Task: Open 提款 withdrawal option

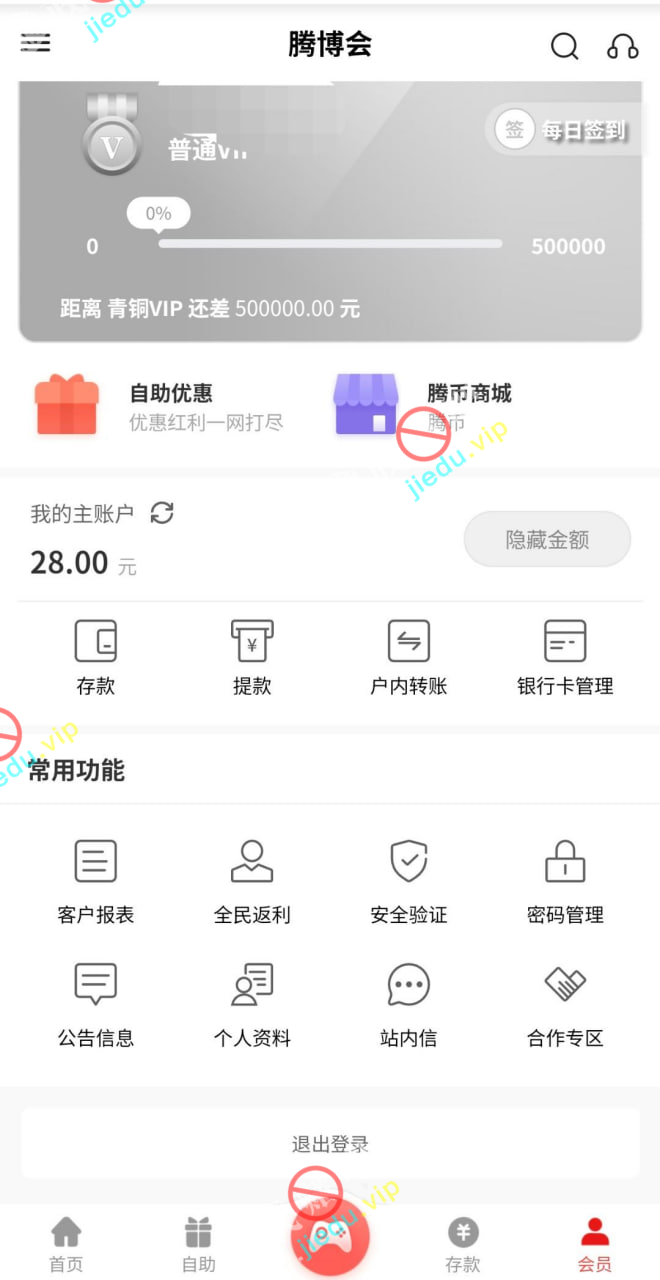Action: (x=252, y=656)
